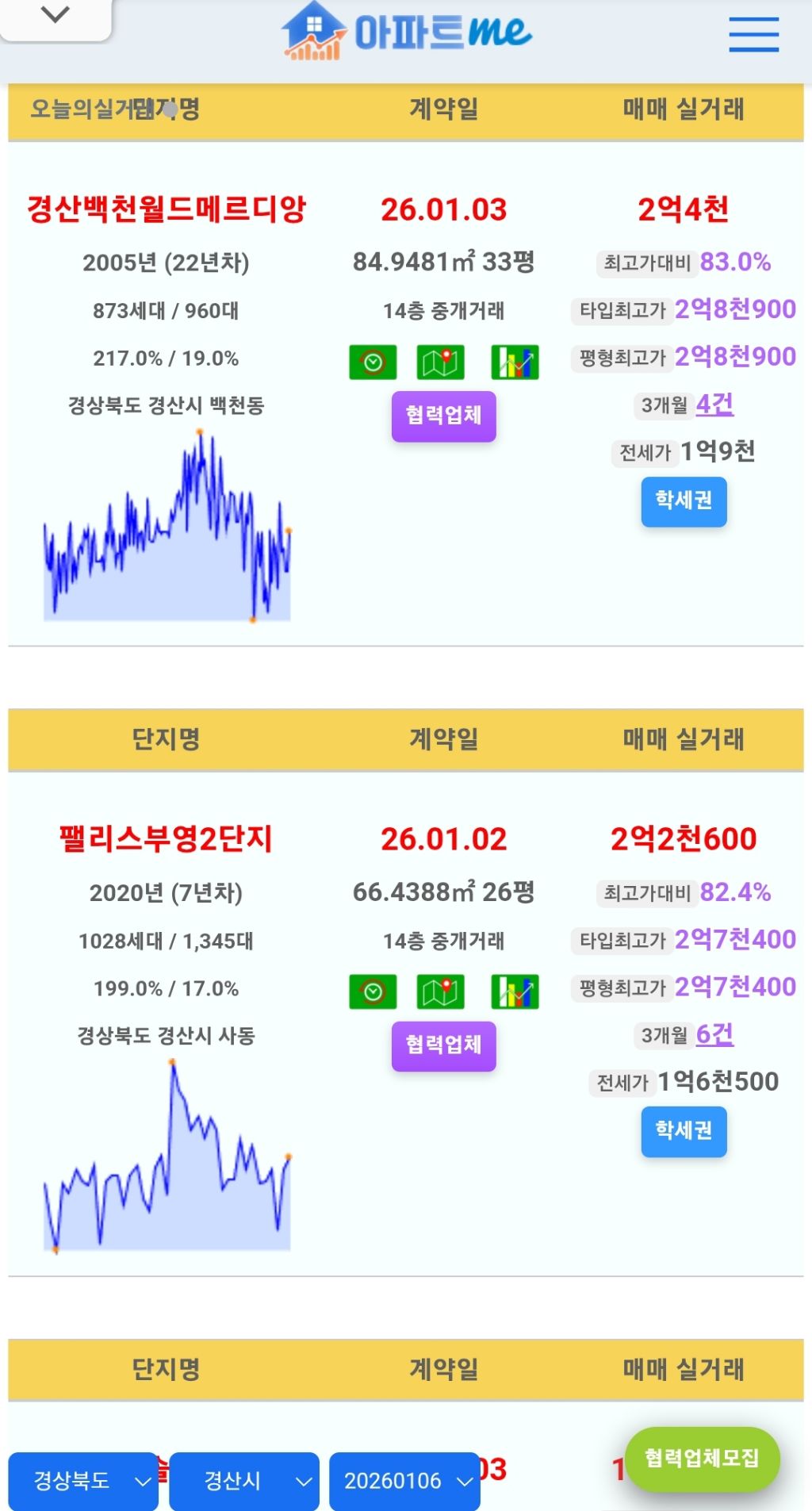
Task: View the chart icon for 경산백천월드메르디앙
Action: click(x=515, y=362)
